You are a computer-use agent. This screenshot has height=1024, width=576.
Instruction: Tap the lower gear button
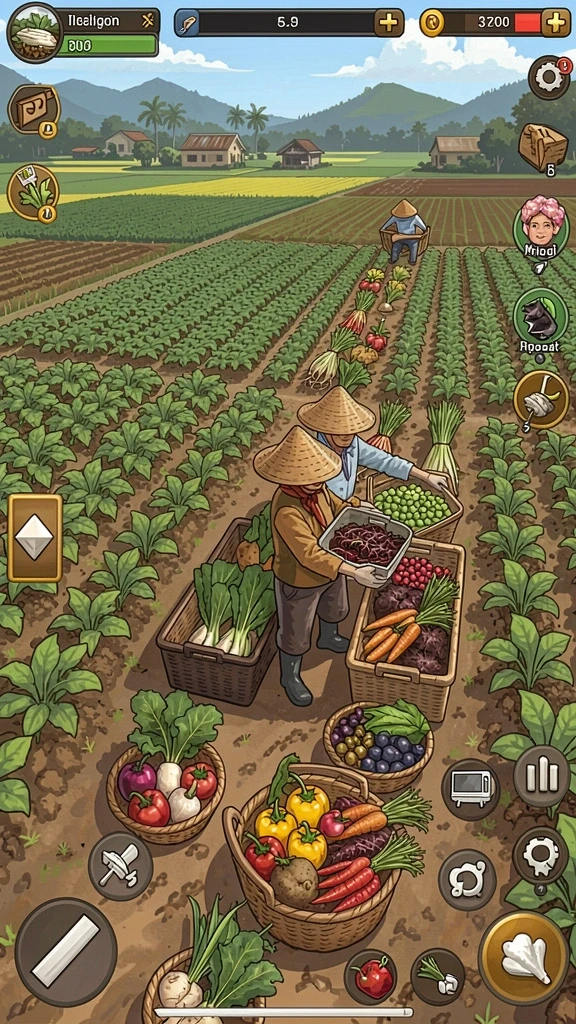(540, 856)
